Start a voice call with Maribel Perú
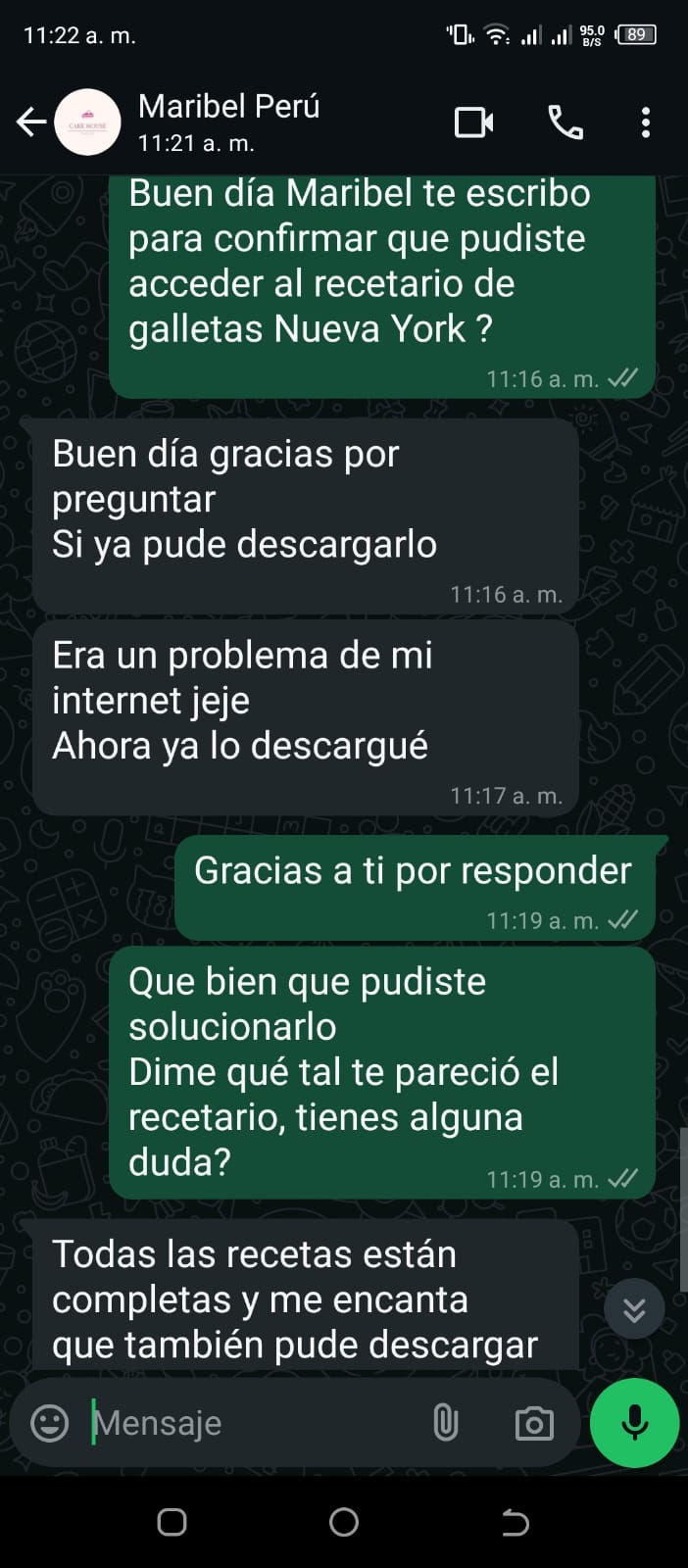Image resolution: width=688 pixels, height=1568 pixels. click(x=565, y=122)
